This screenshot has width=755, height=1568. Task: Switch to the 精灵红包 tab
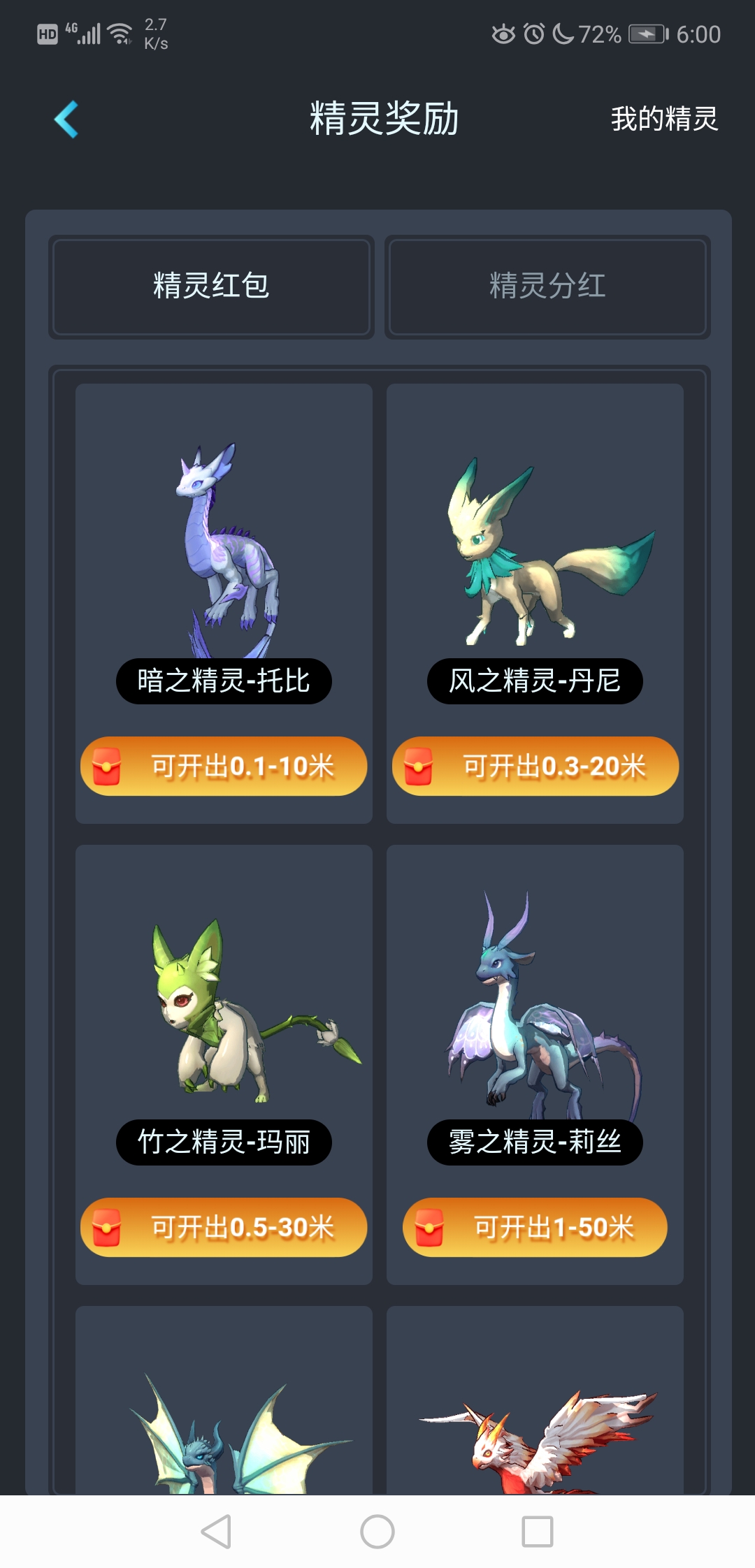click(211, 286)
